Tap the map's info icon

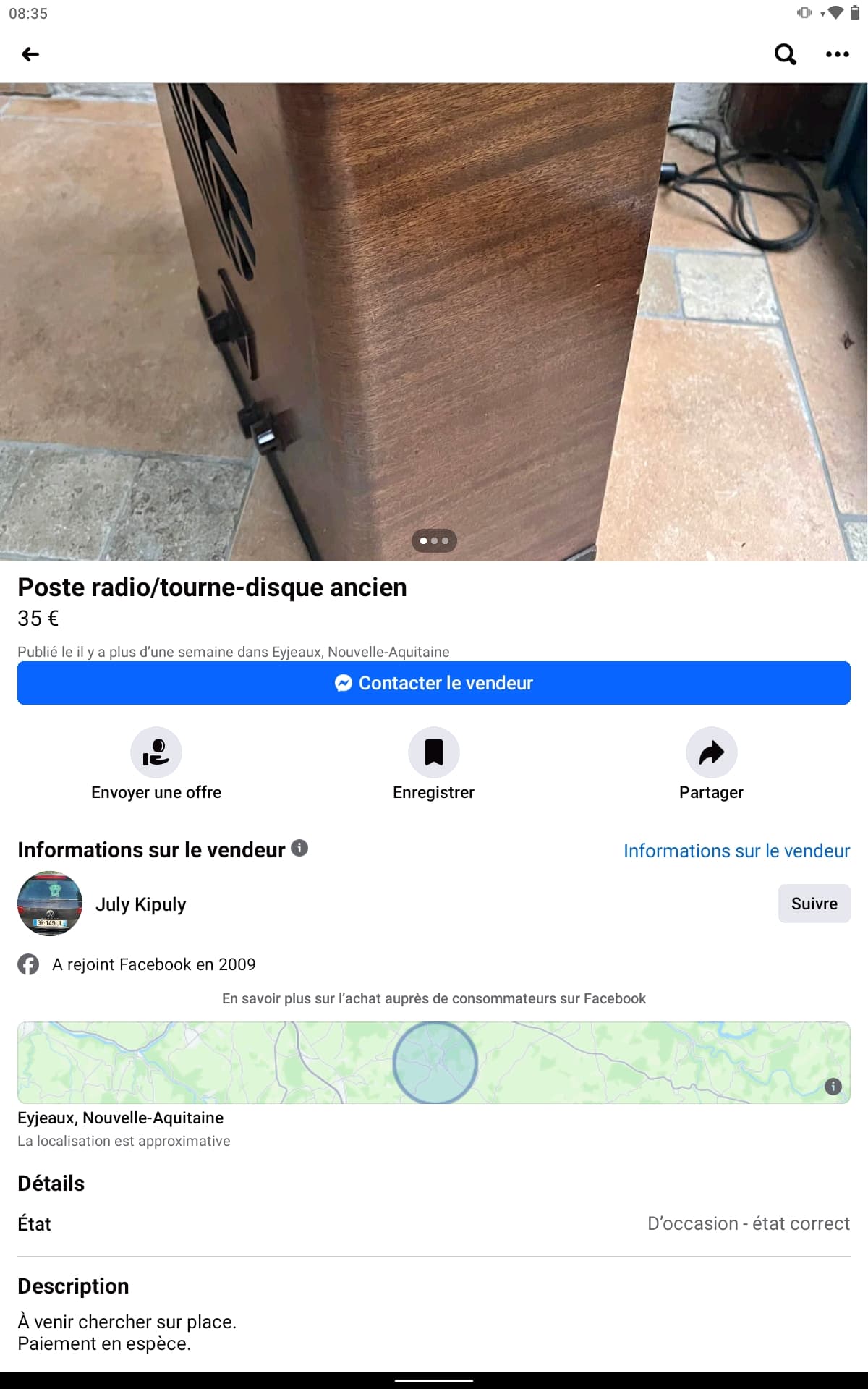click(x=833, y=1087)
